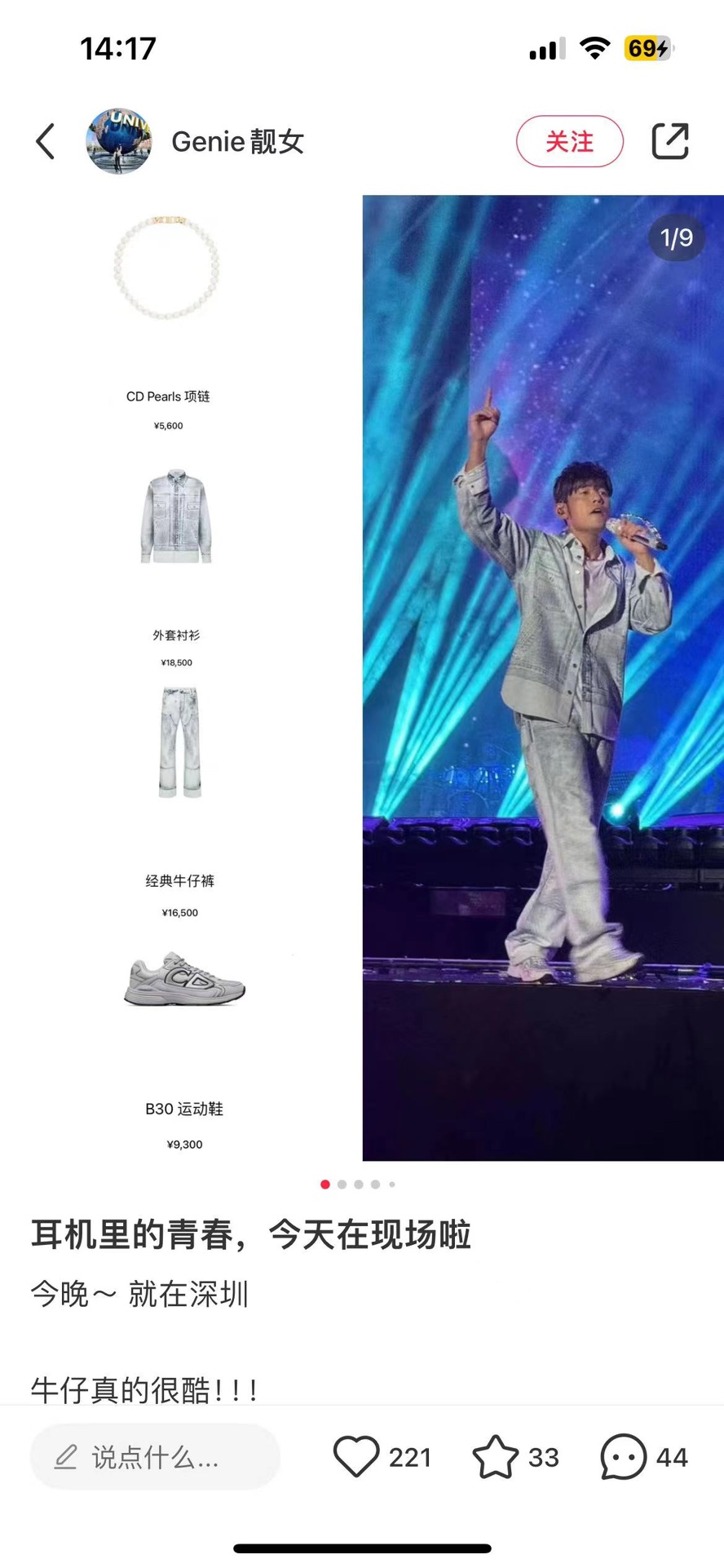Tap the 说点什么 comment input field

[155, 1457]
